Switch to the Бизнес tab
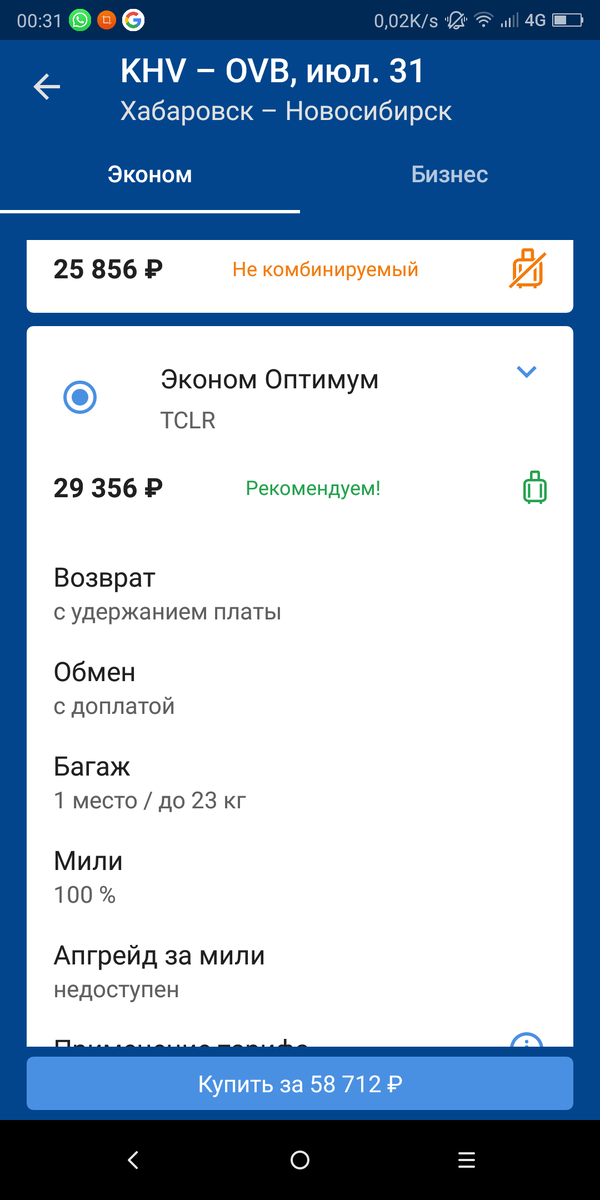 pos(449,175)
